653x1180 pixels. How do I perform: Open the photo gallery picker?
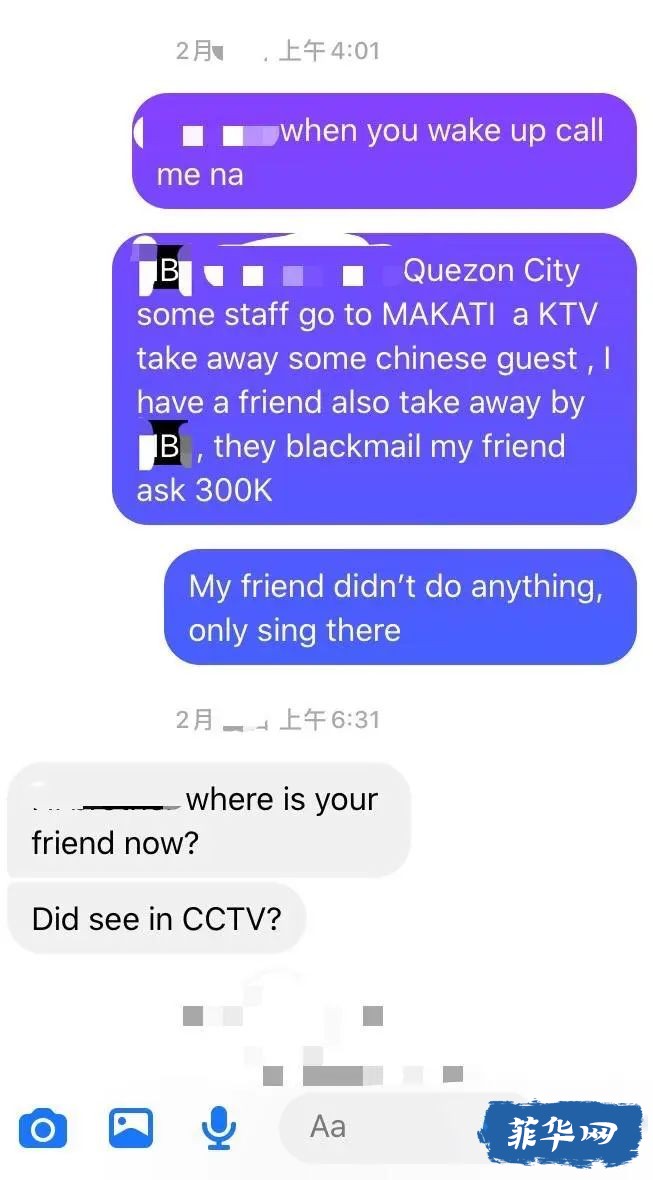131,1128
